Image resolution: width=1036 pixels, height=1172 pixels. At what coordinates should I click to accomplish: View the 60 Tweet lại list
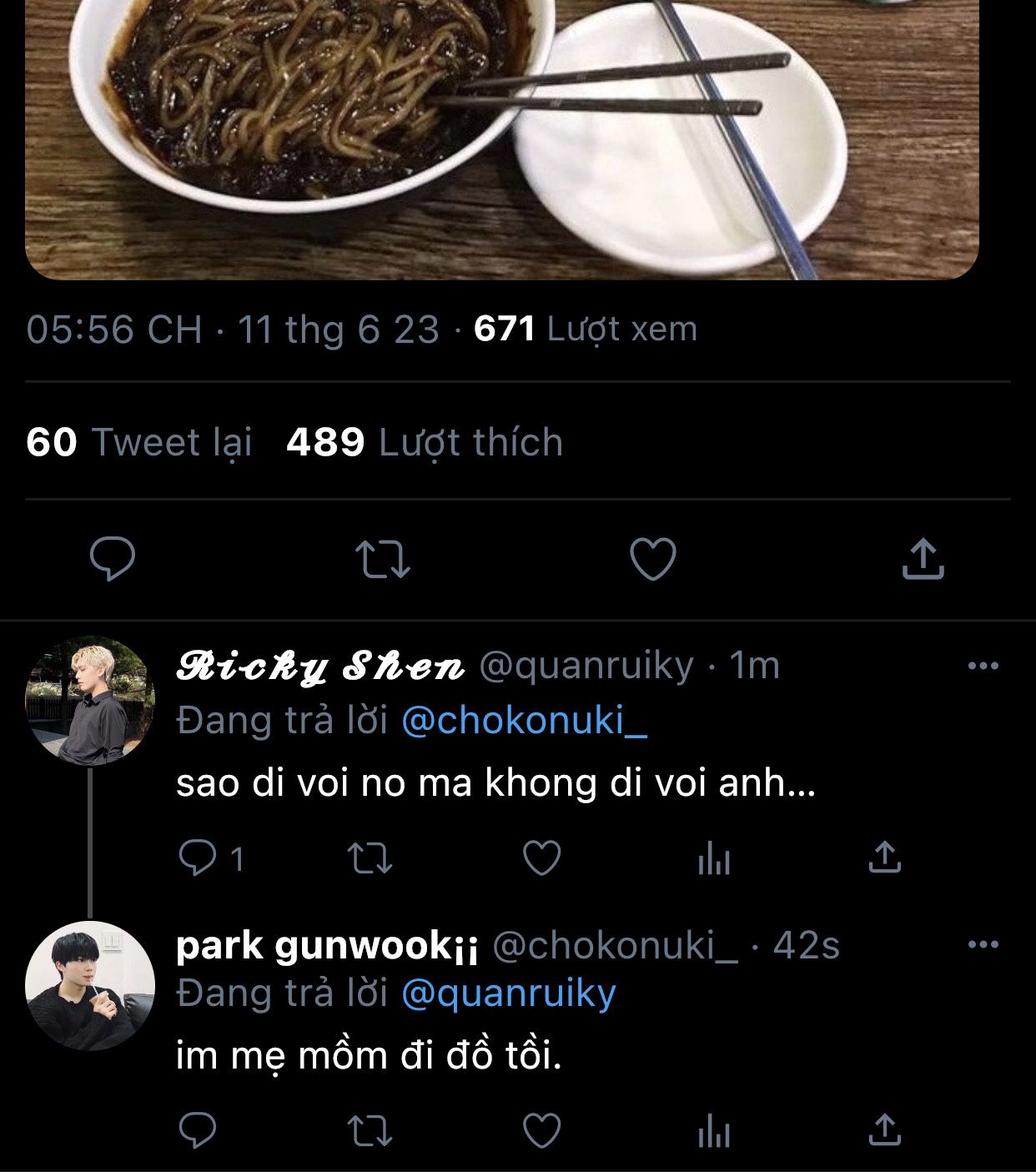pos(139,442)
